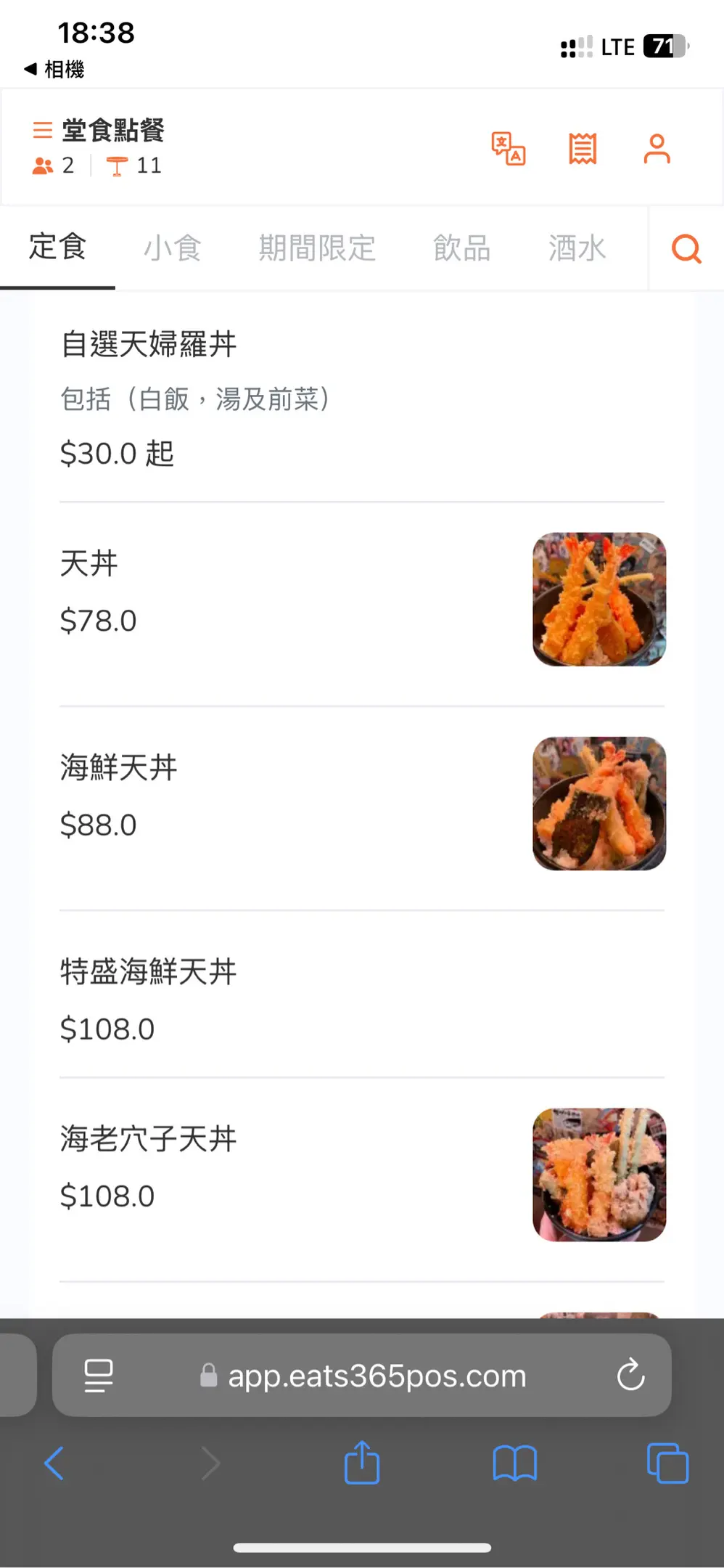724x1568 pixels.
Task: Switch to the 期間限定 tab
Action: click(317, 248)
